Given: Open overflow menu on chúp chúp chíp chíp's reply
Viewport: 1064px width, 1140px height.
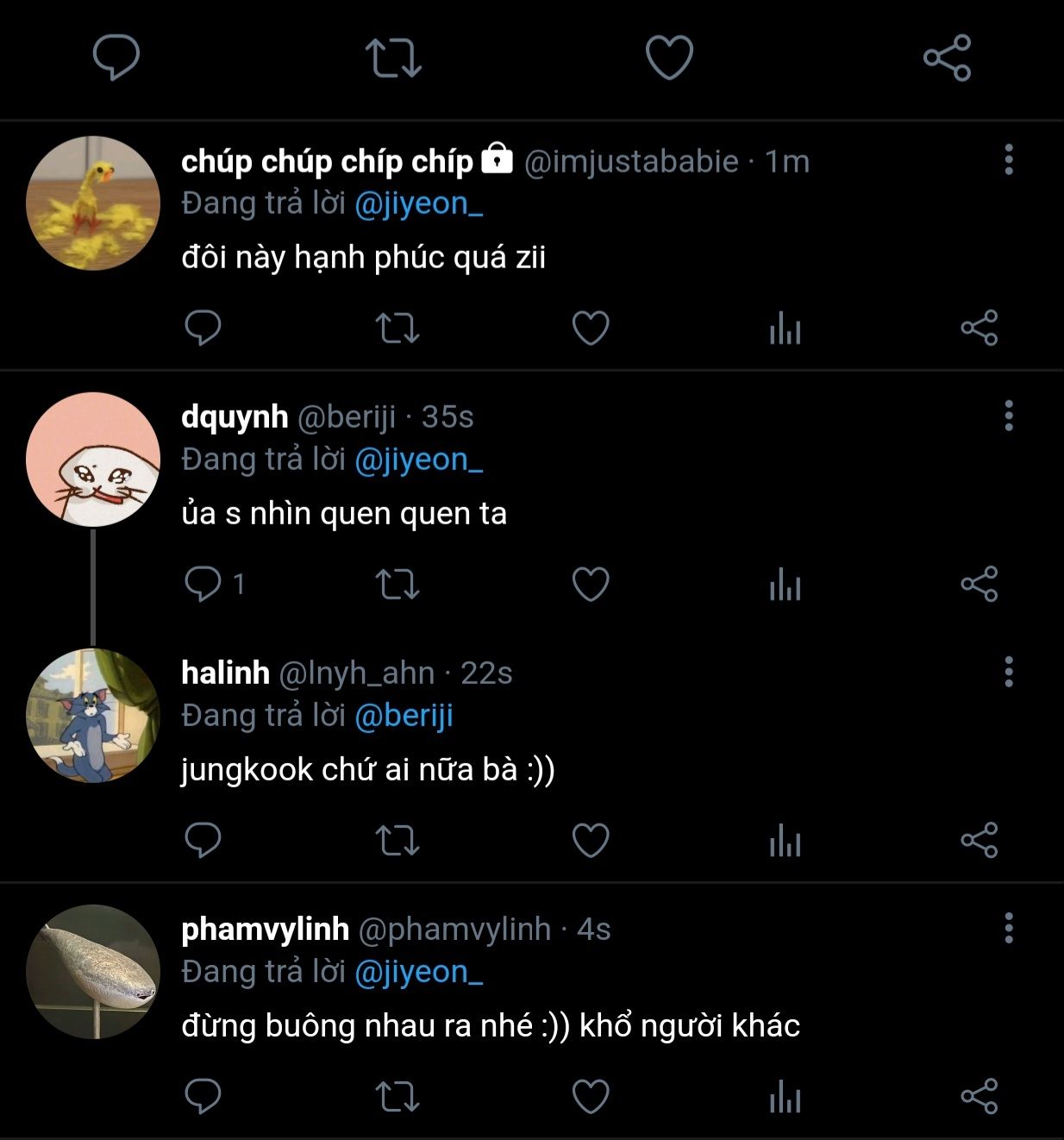Looking at the screenshot, I should click(x=1008, y=160).
